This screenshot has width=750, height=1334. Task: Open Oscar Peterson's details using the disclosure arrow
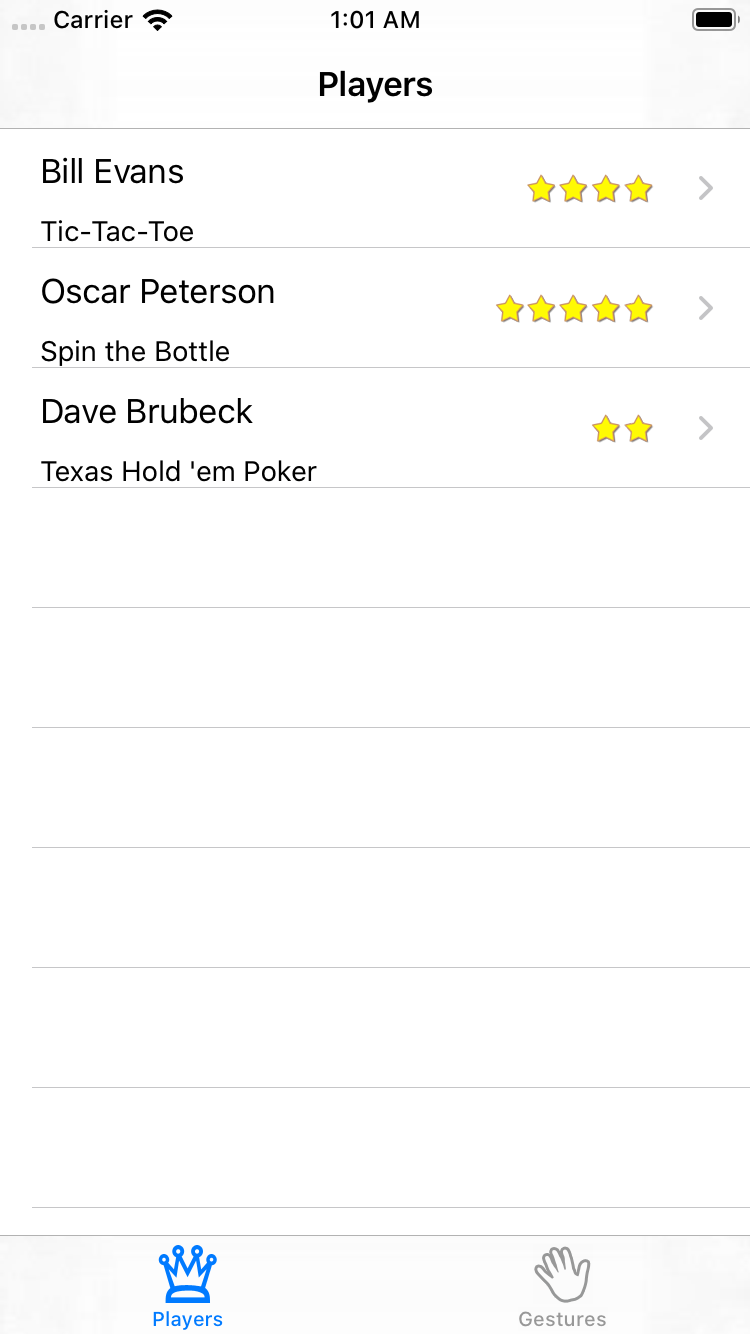click(x=706, y=308)
